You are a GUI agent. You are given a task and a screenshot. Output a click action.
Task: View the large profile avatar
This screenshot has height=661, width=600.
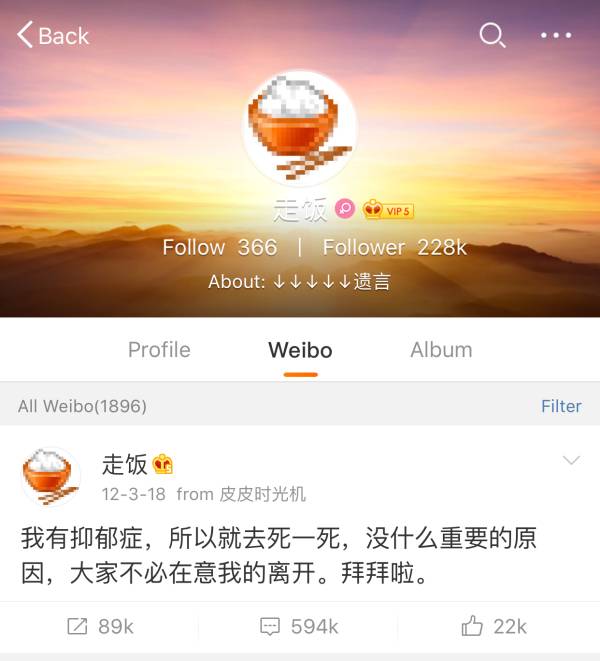pos(300,127)
